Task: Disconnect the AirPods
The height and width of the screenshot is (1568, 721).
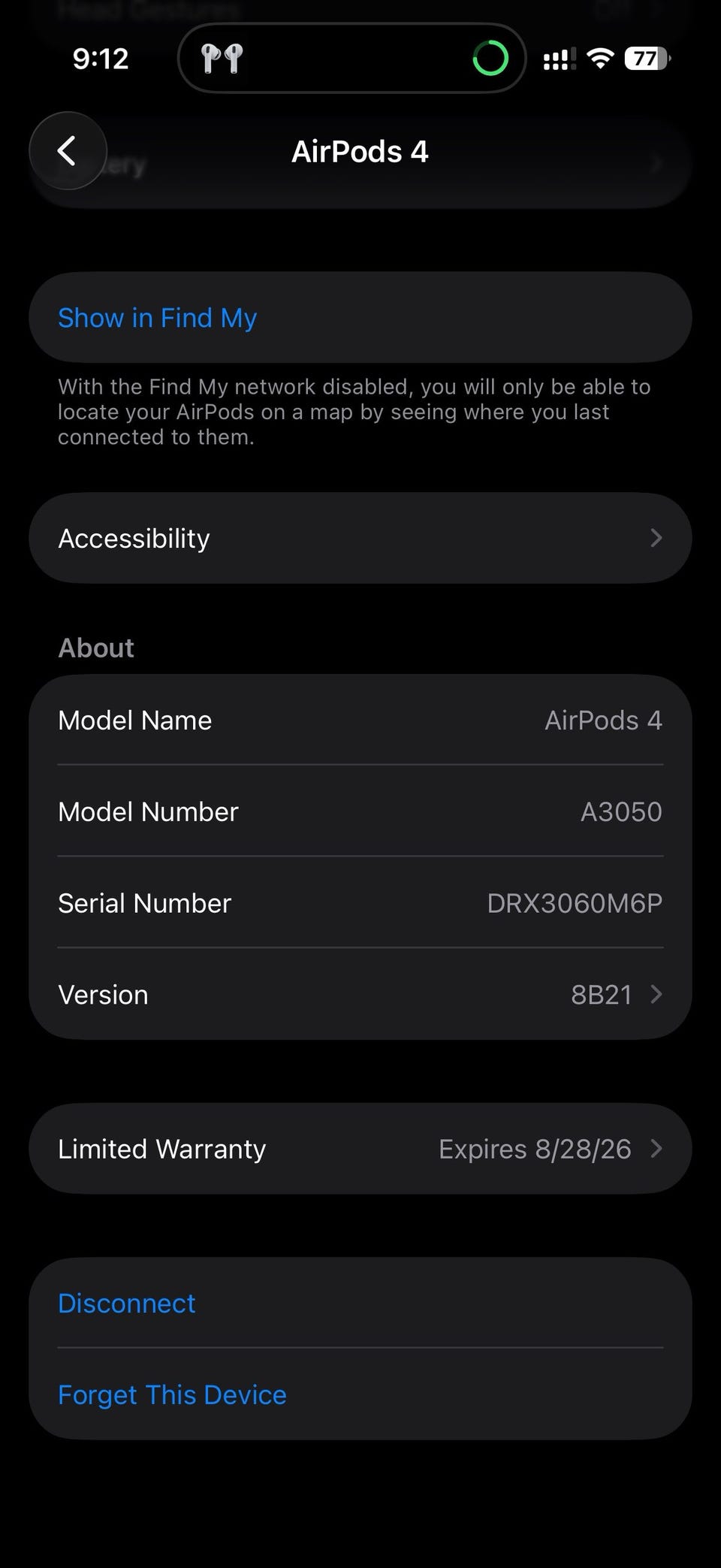Action: tap(127, 1303)
